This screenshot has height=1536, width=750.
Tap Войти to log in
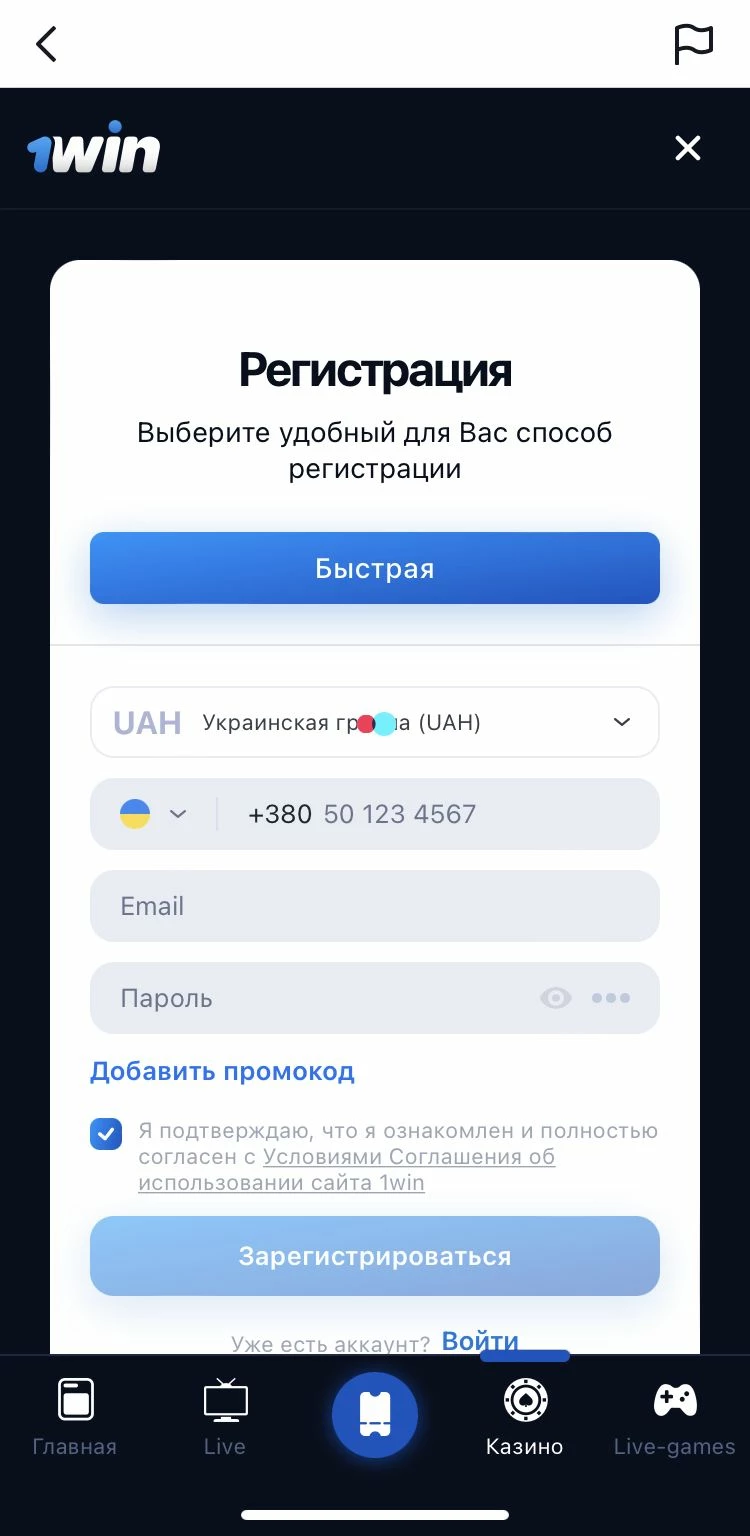(480, 1341)
